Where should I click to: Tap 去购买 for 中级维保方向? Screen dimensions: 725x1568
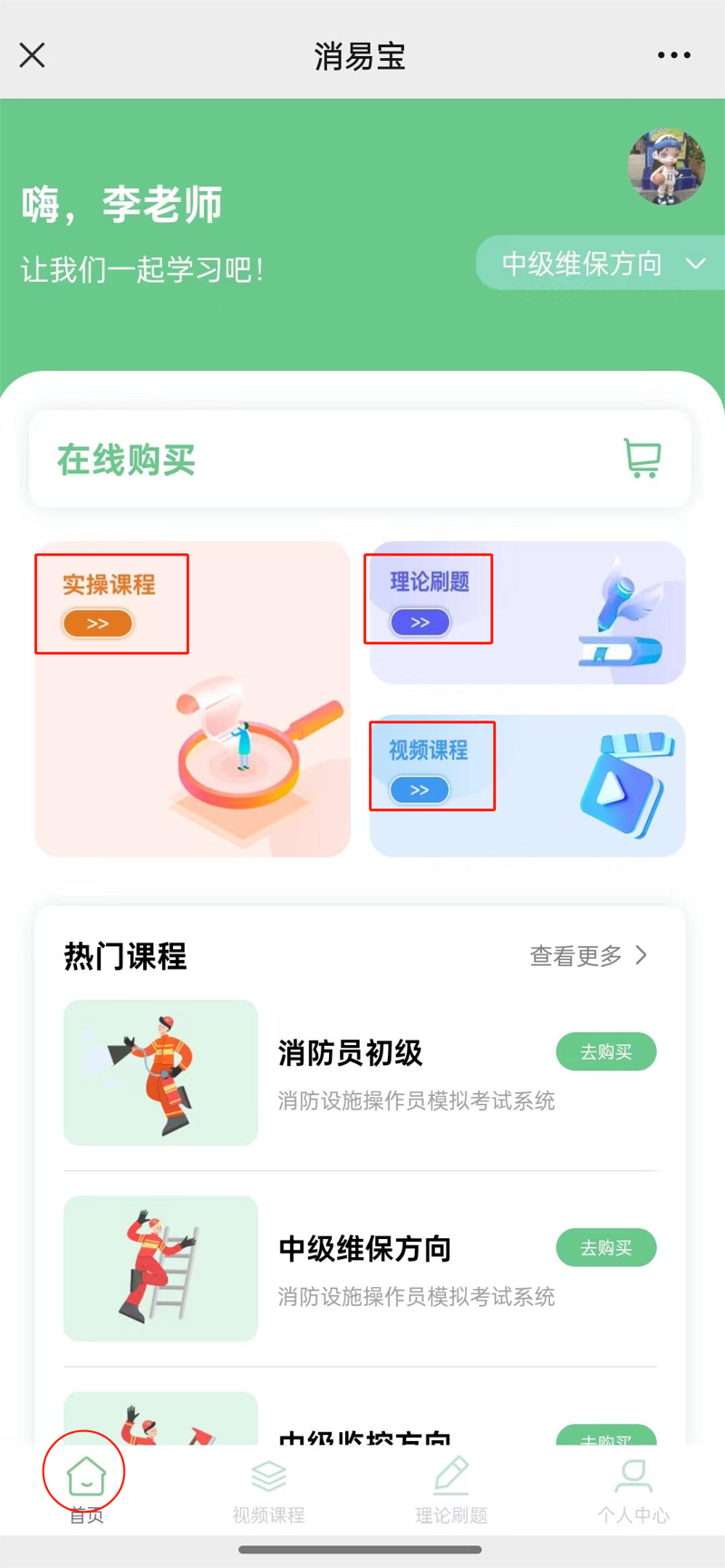[605, 1247]
